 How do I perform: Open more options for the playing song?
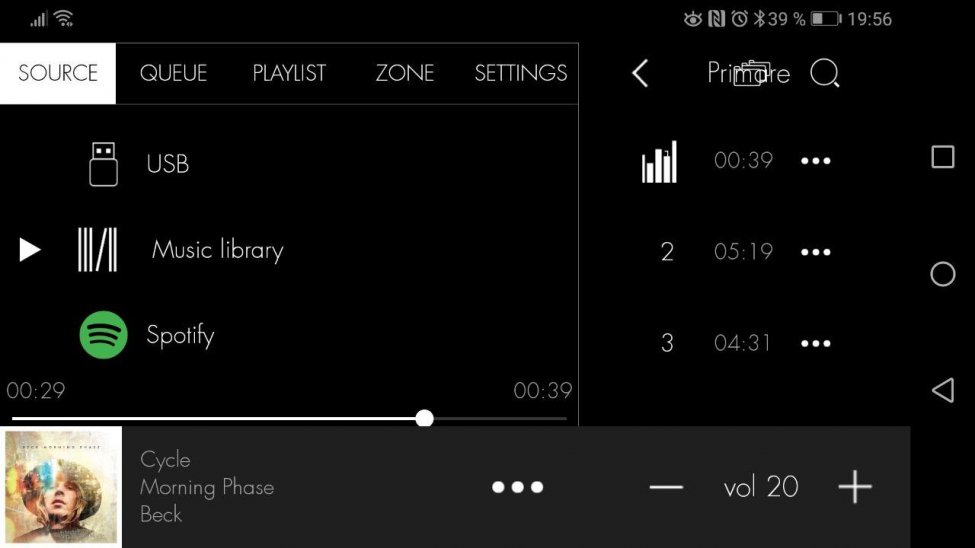tap(517, 487)
